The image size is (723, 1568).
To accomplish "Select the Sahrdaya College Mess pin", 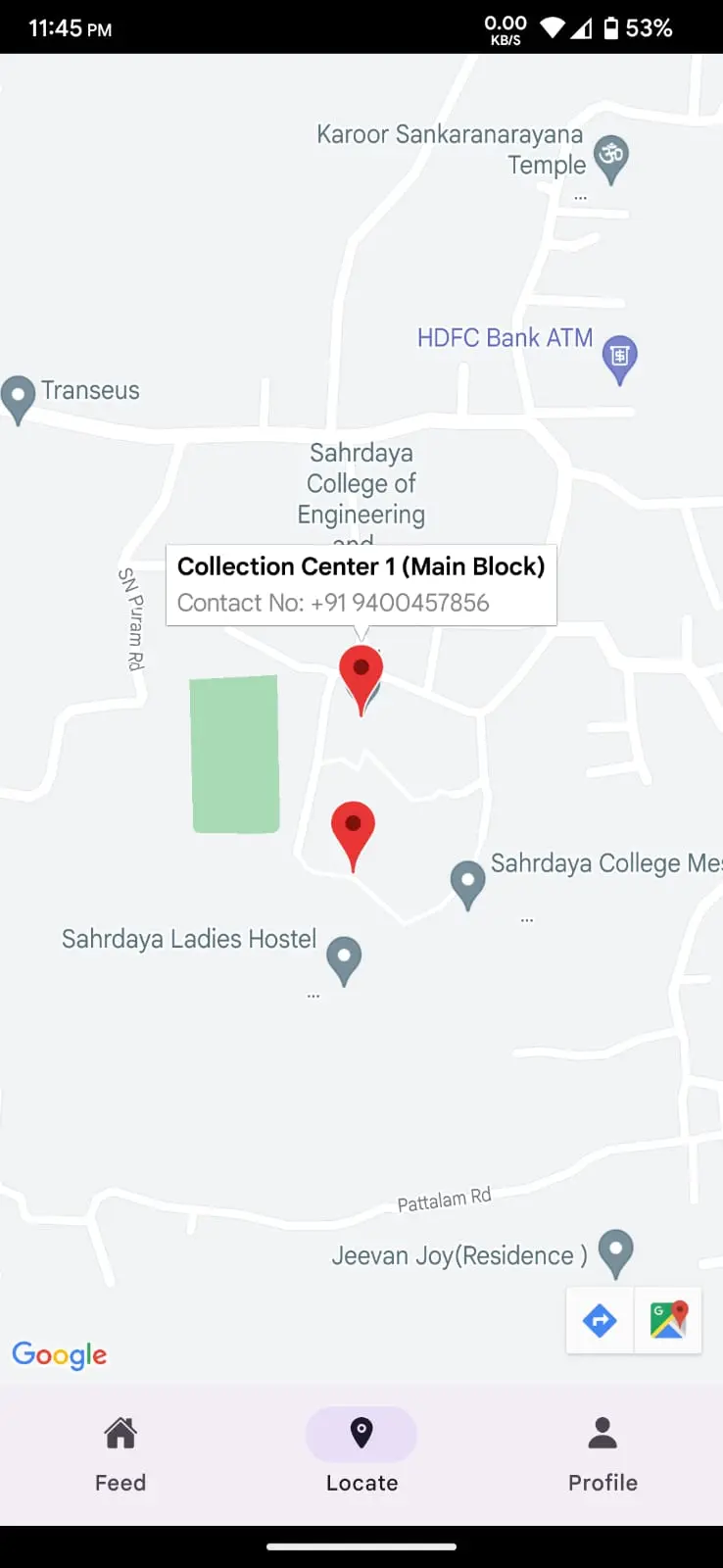I will (x=467, y=881).
